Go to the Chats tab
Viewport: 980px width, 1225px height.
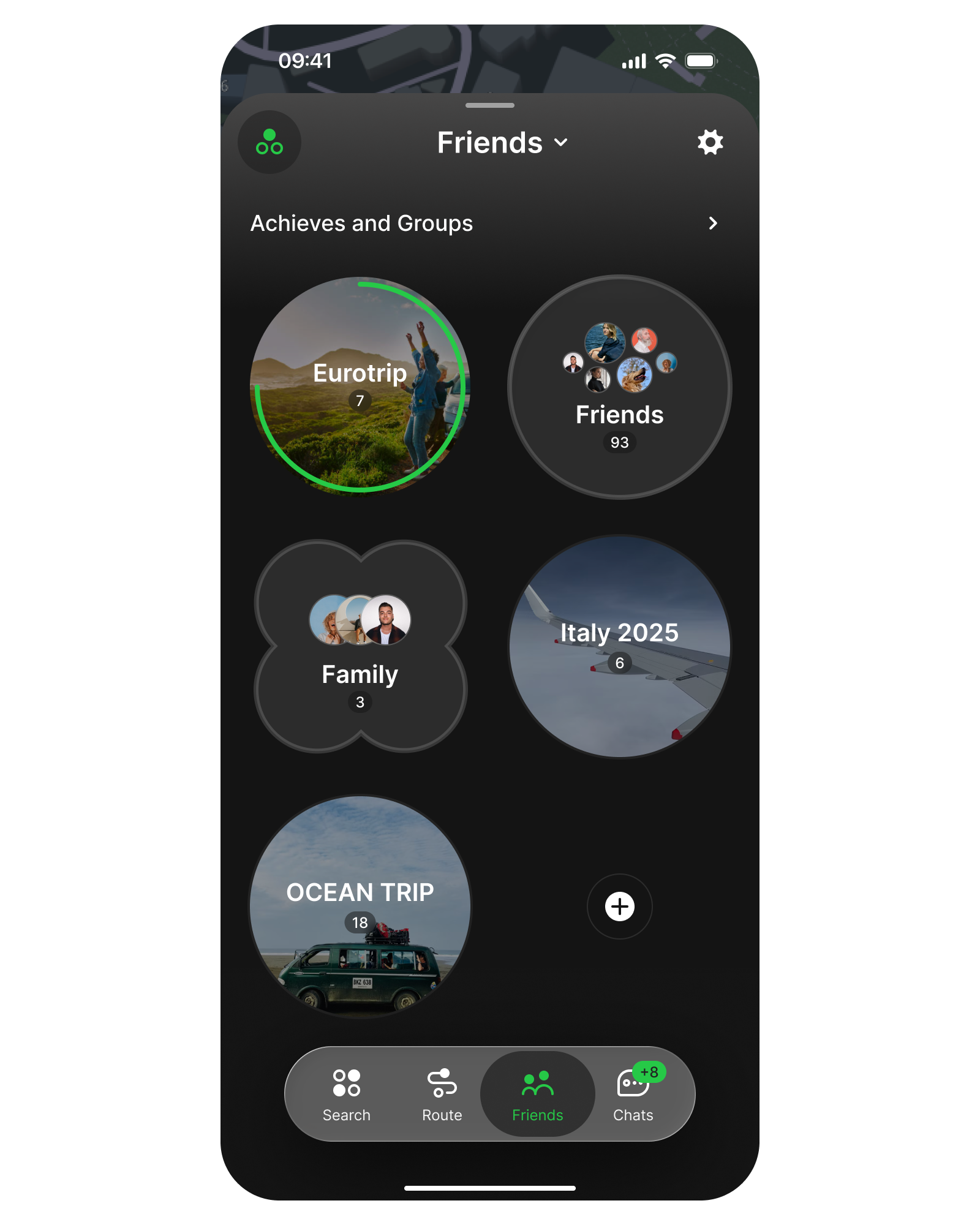(633, 1095)
